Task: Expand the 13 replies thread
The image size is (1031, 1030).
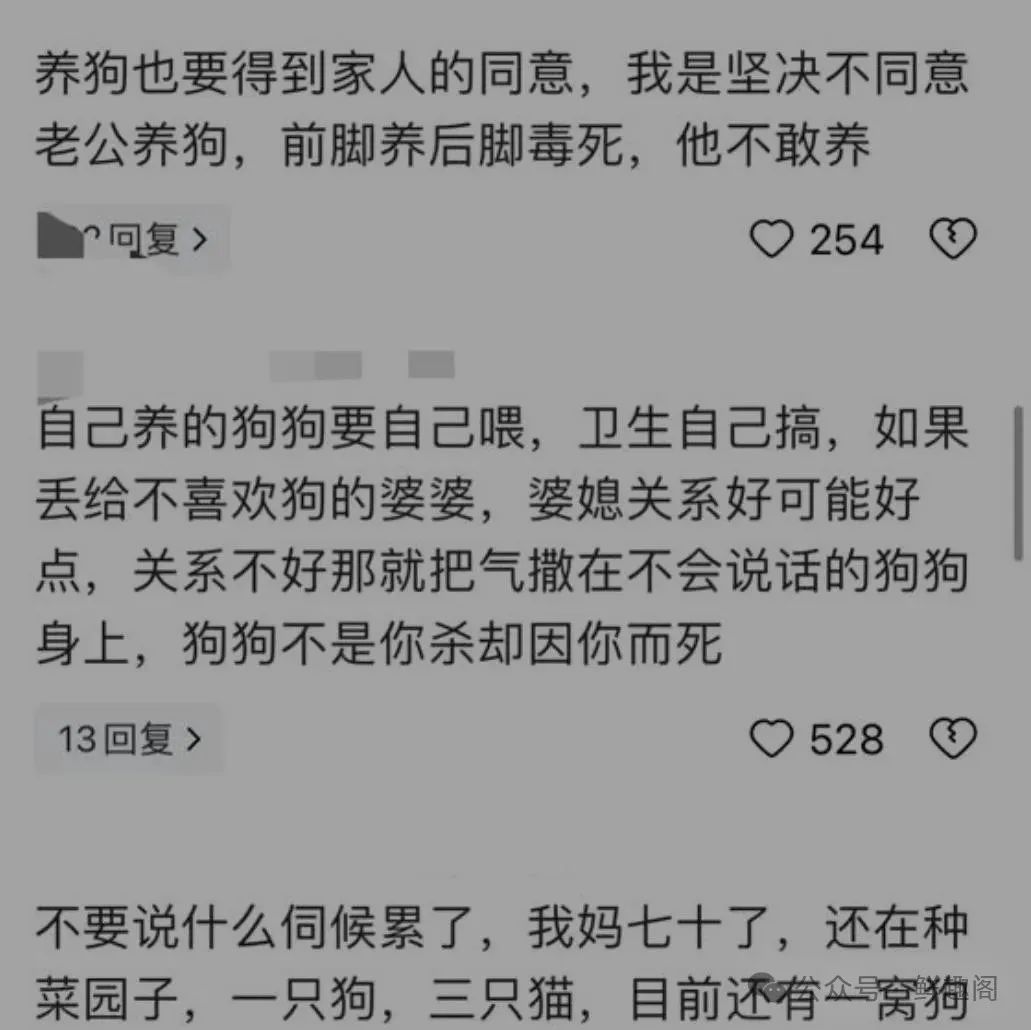Action: (129, 740)
